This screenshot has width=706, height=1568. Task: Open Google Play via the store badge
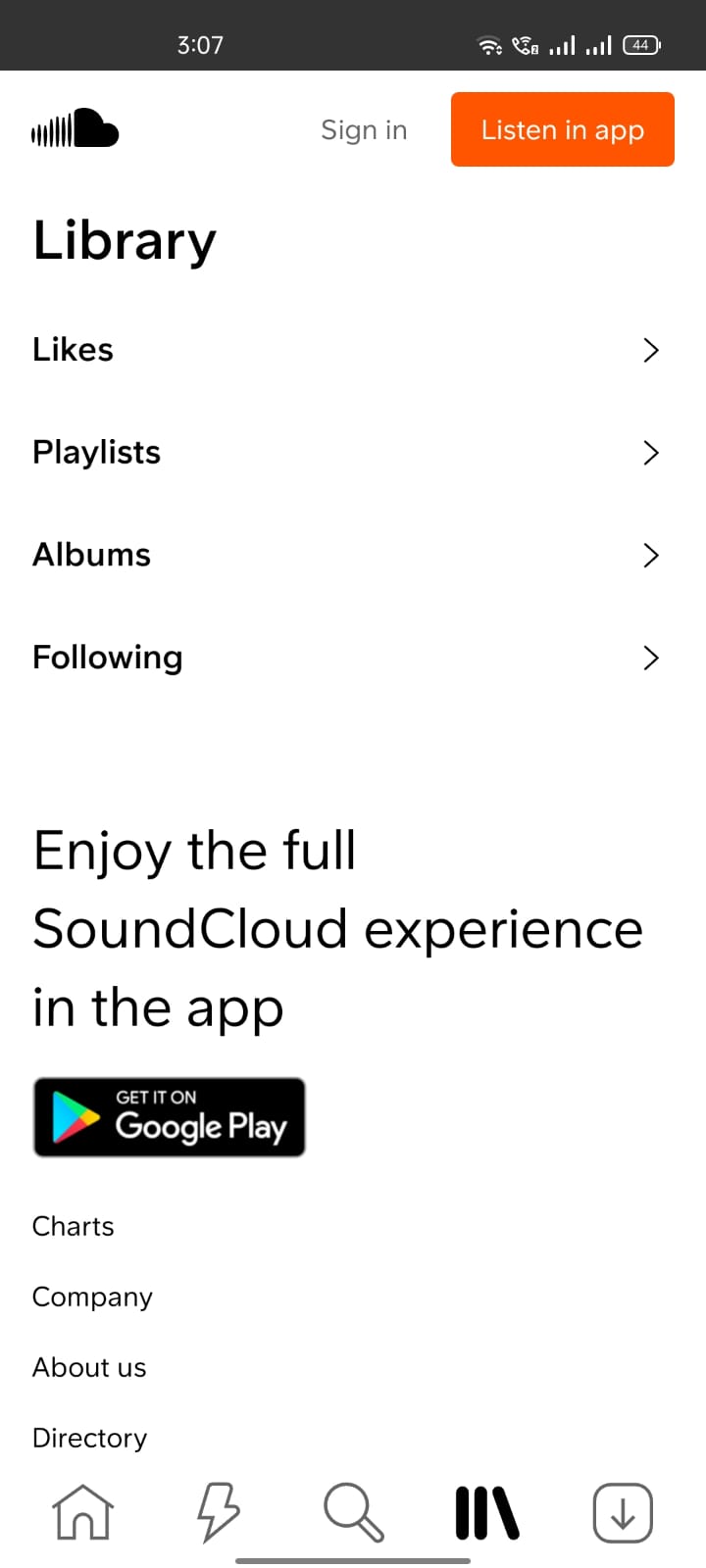pyautogui.click(x=169, y=1116)
